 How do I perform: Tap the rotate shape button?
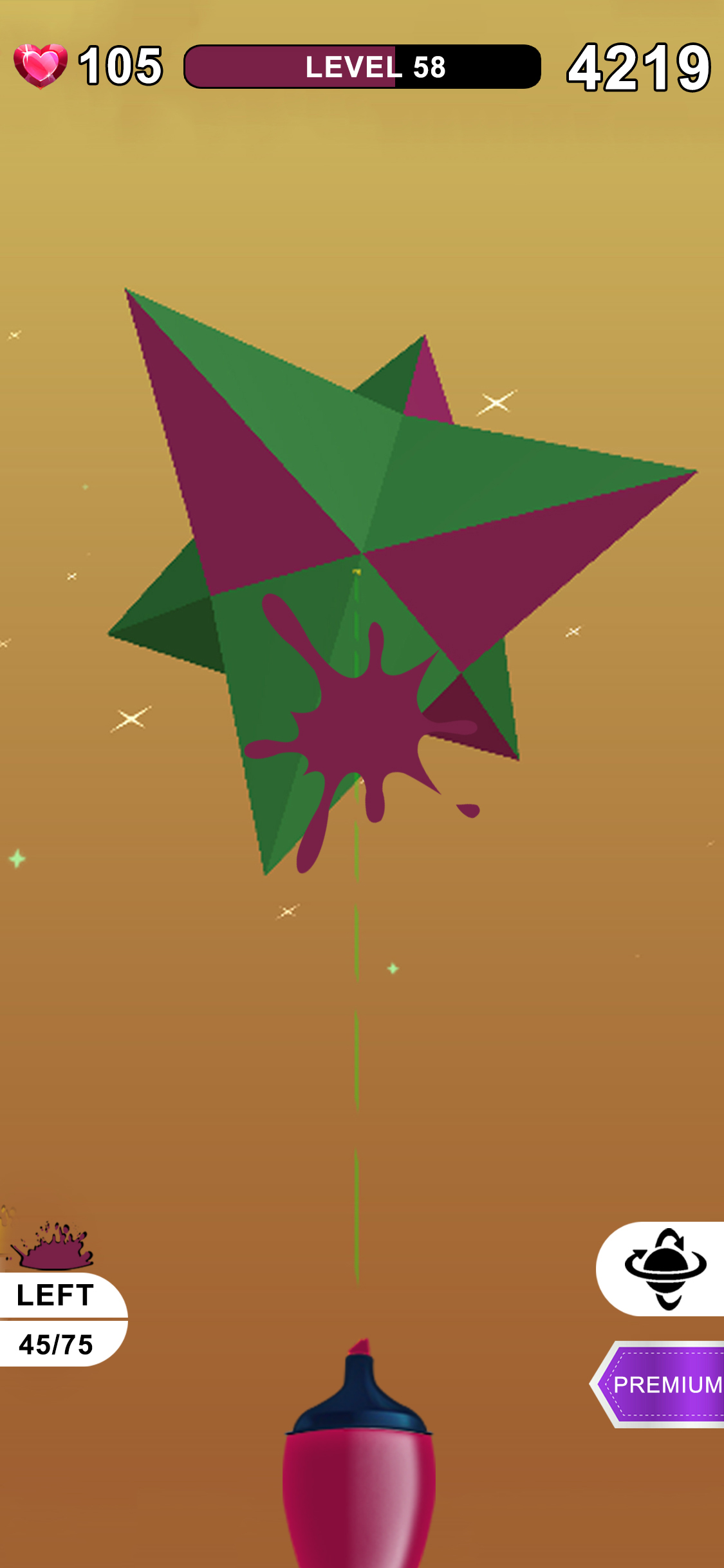coord(661,1268)
